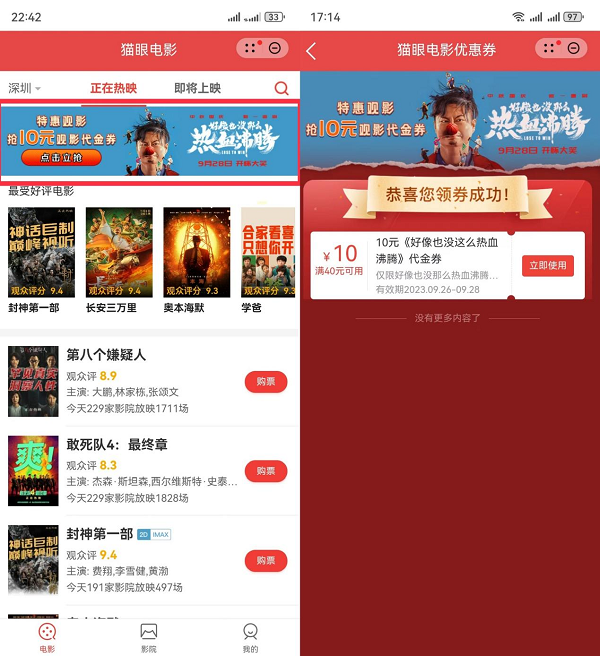
Task: Open the mini program menu on 猫眼电影优惠券 page
Action: [x=548, y=48]
